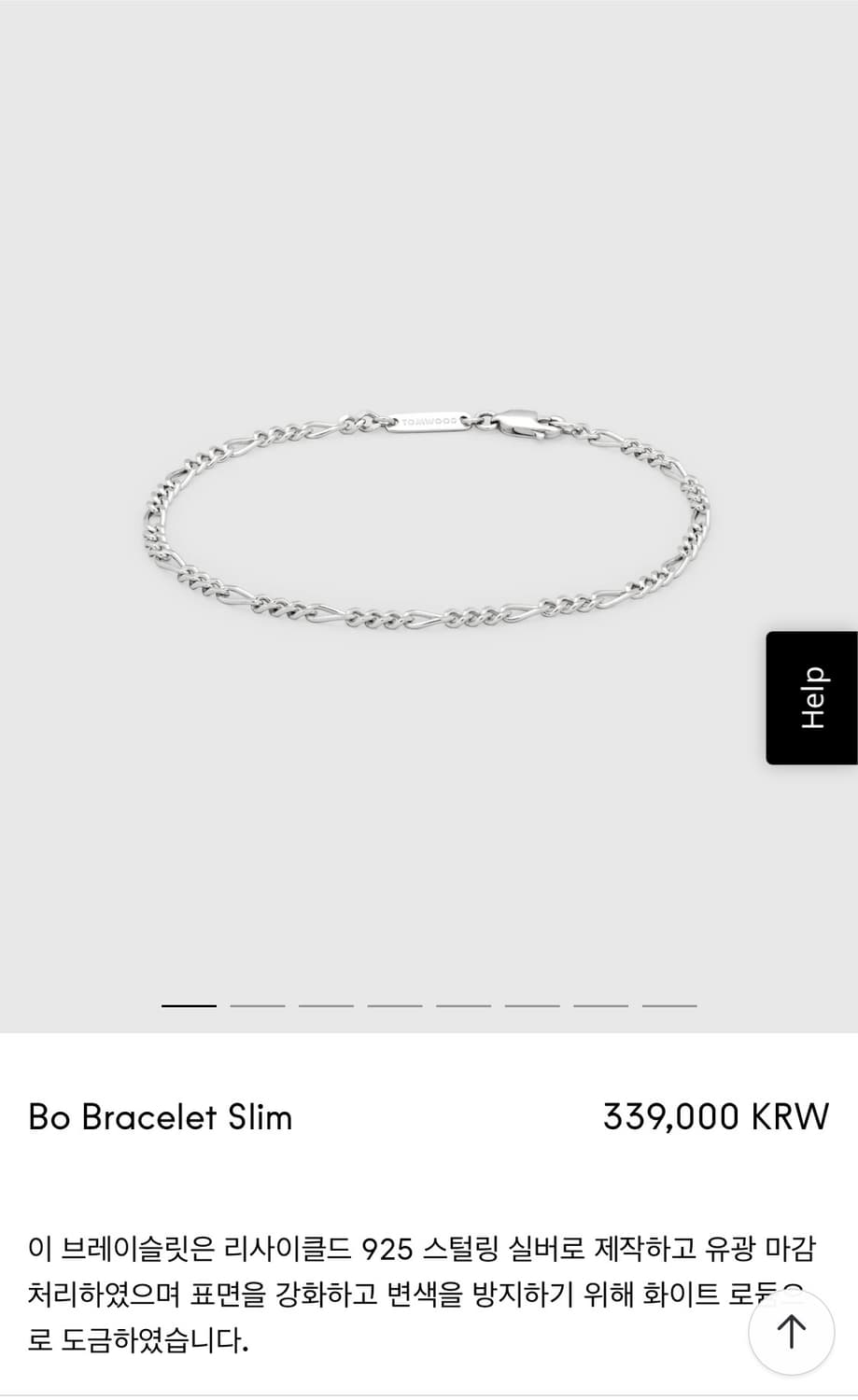Select the active first carousel dash

coord(187,1006)
